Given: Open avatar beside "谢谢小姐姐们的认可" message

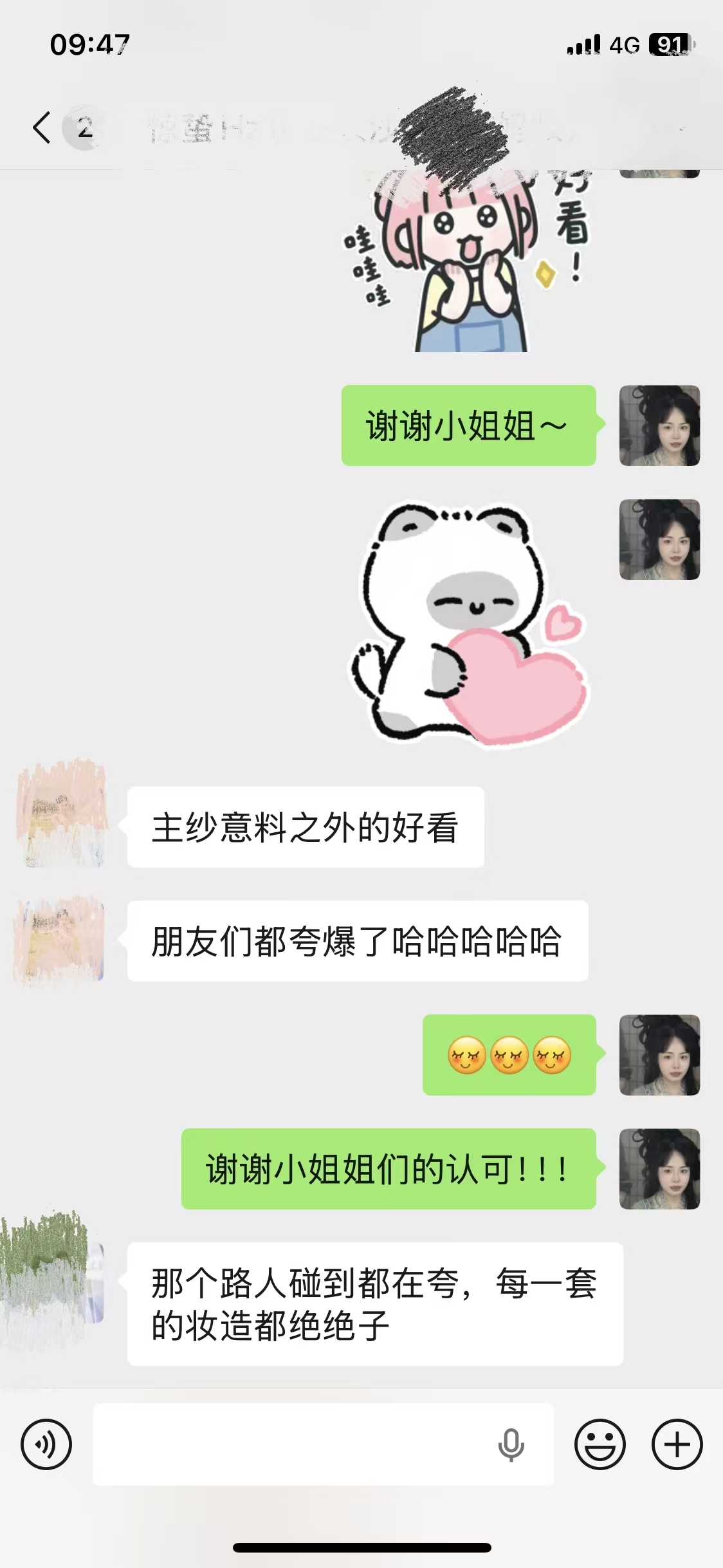Looking at the screenshot, I should point(659,1168).
